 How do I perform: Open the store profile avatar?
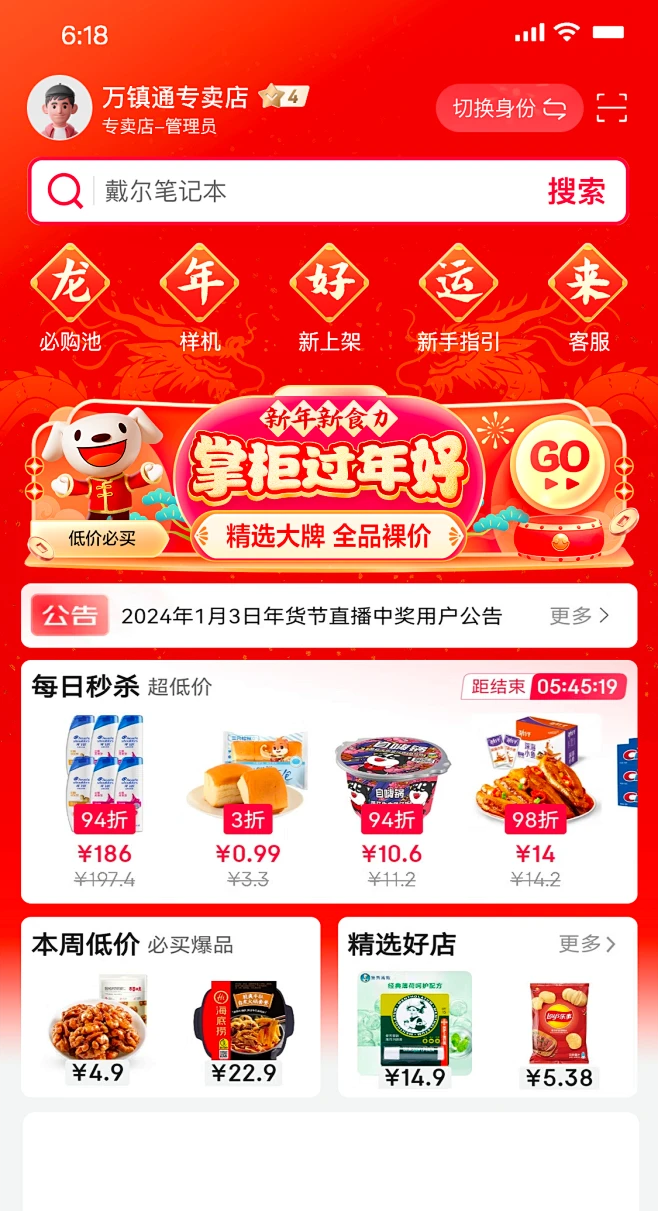pyautogui.click(x=59, y=108)
